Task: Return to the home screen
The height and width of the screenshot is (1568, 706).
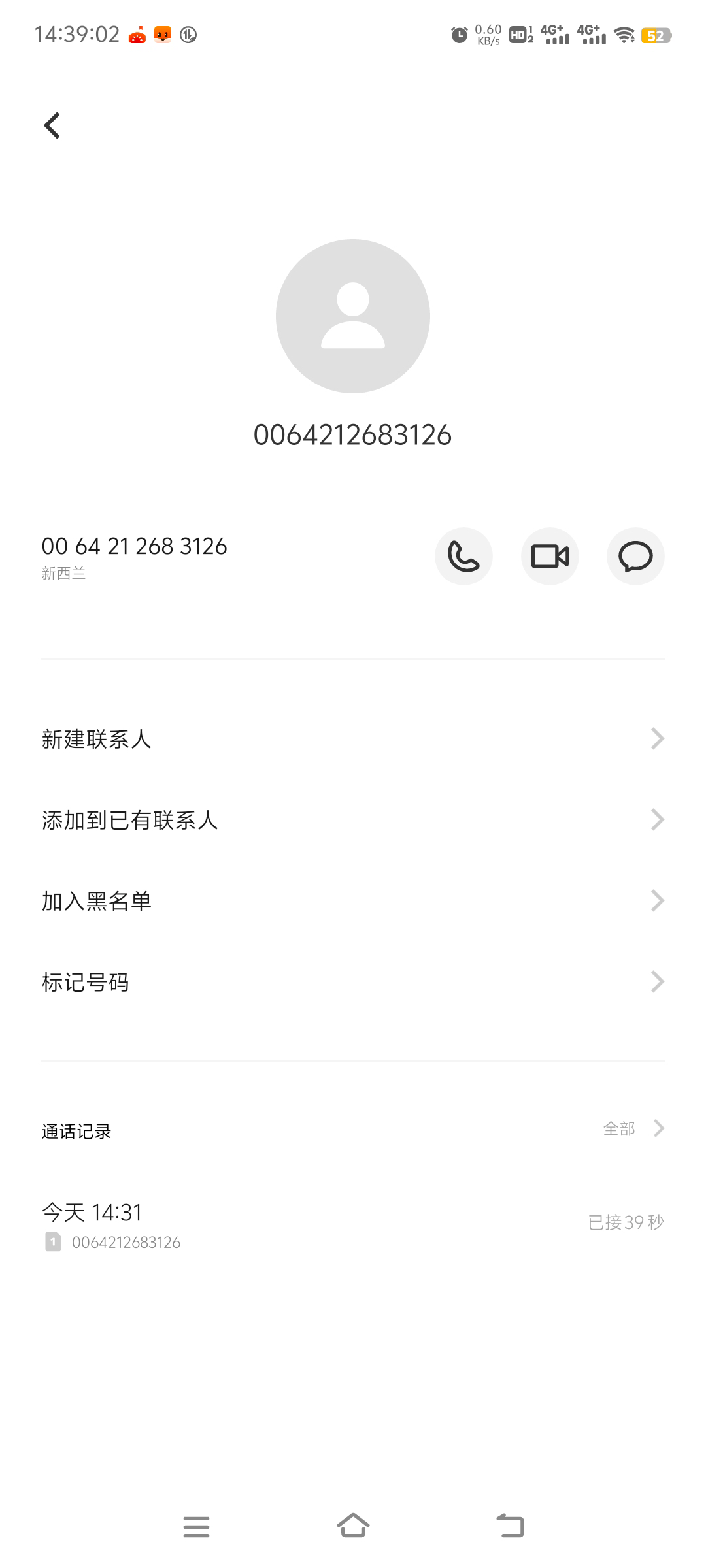Action: point(353,1527)
